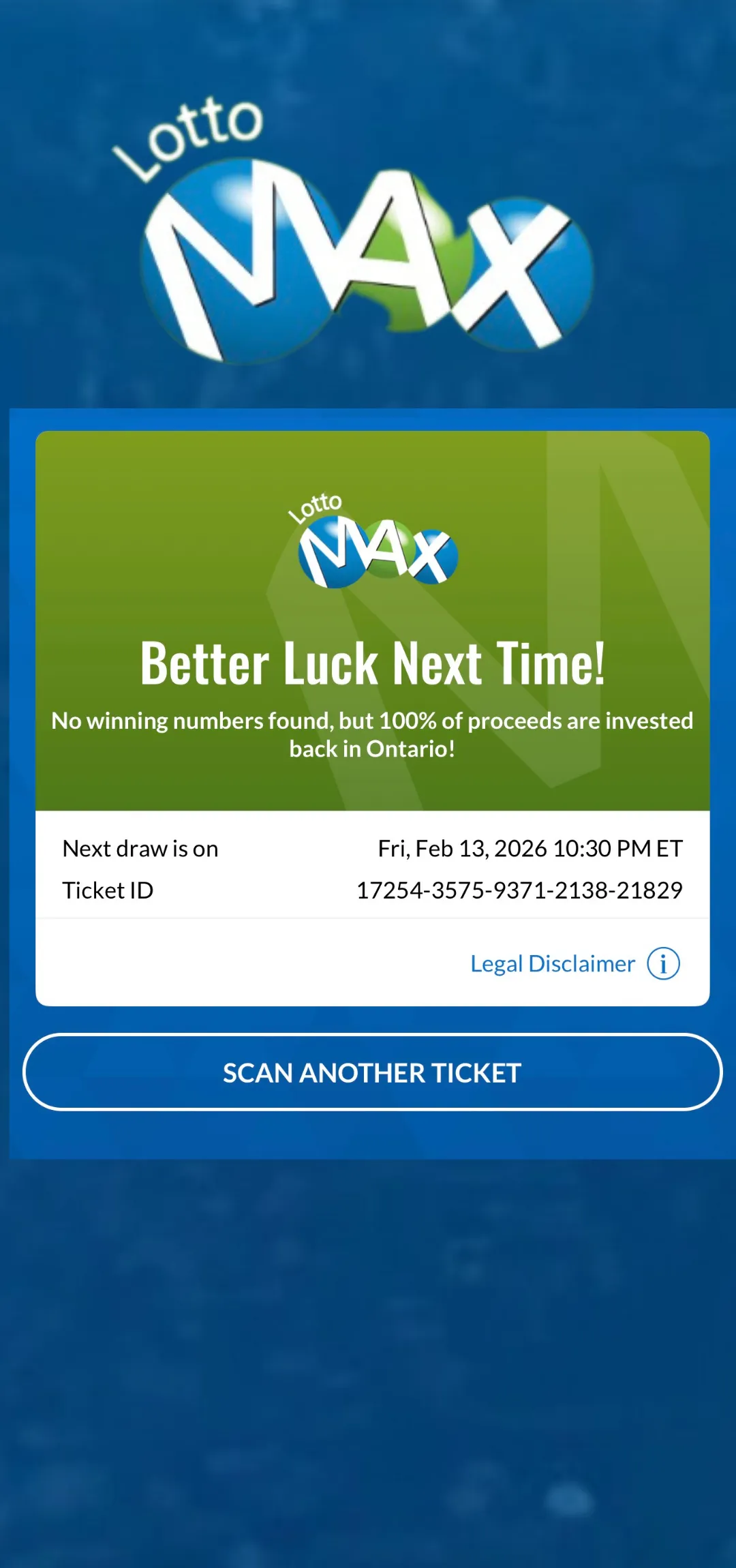This screenshot has height=1568, width=736.
Task: Tap the info icon beside Legal Disclaimer
Action: pyautogui.click(x=663, y=963)
